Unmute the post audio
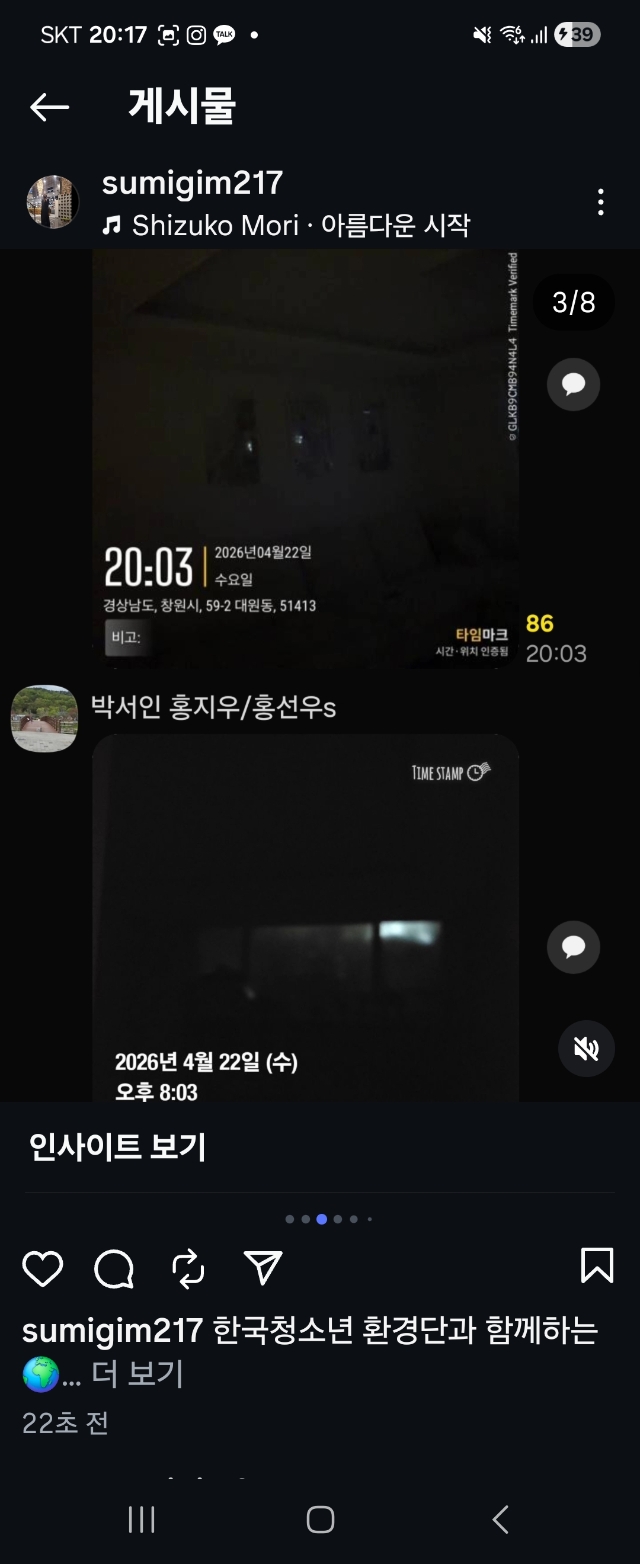The image size is (640, 1564). (586, 1048)
